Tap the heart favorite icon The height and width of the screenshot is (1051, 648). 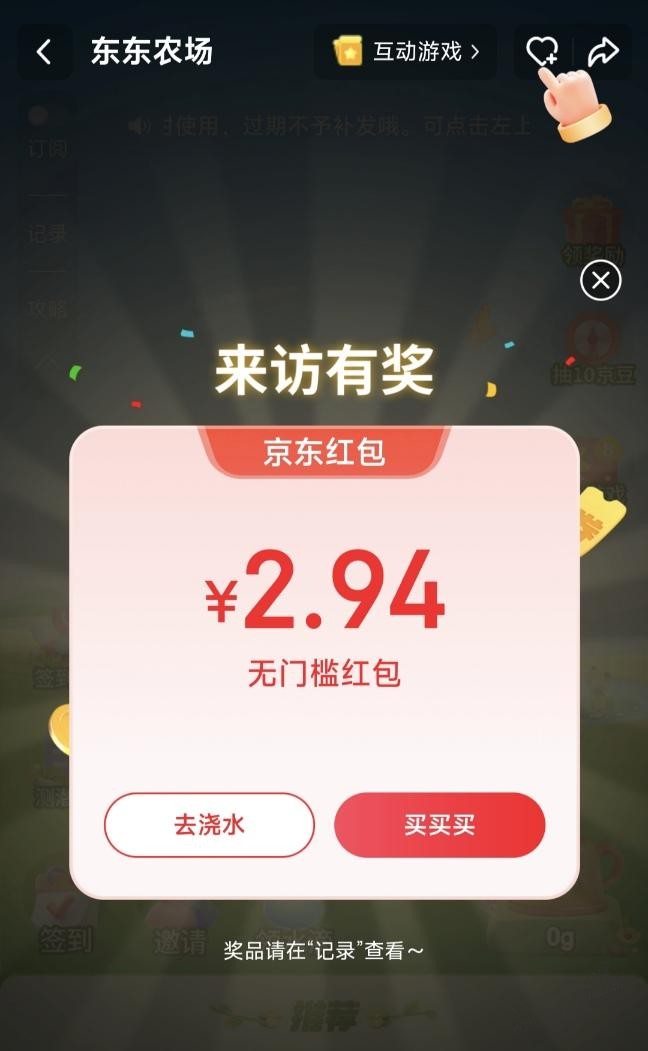pyautogui.click(x=541, y=50)
